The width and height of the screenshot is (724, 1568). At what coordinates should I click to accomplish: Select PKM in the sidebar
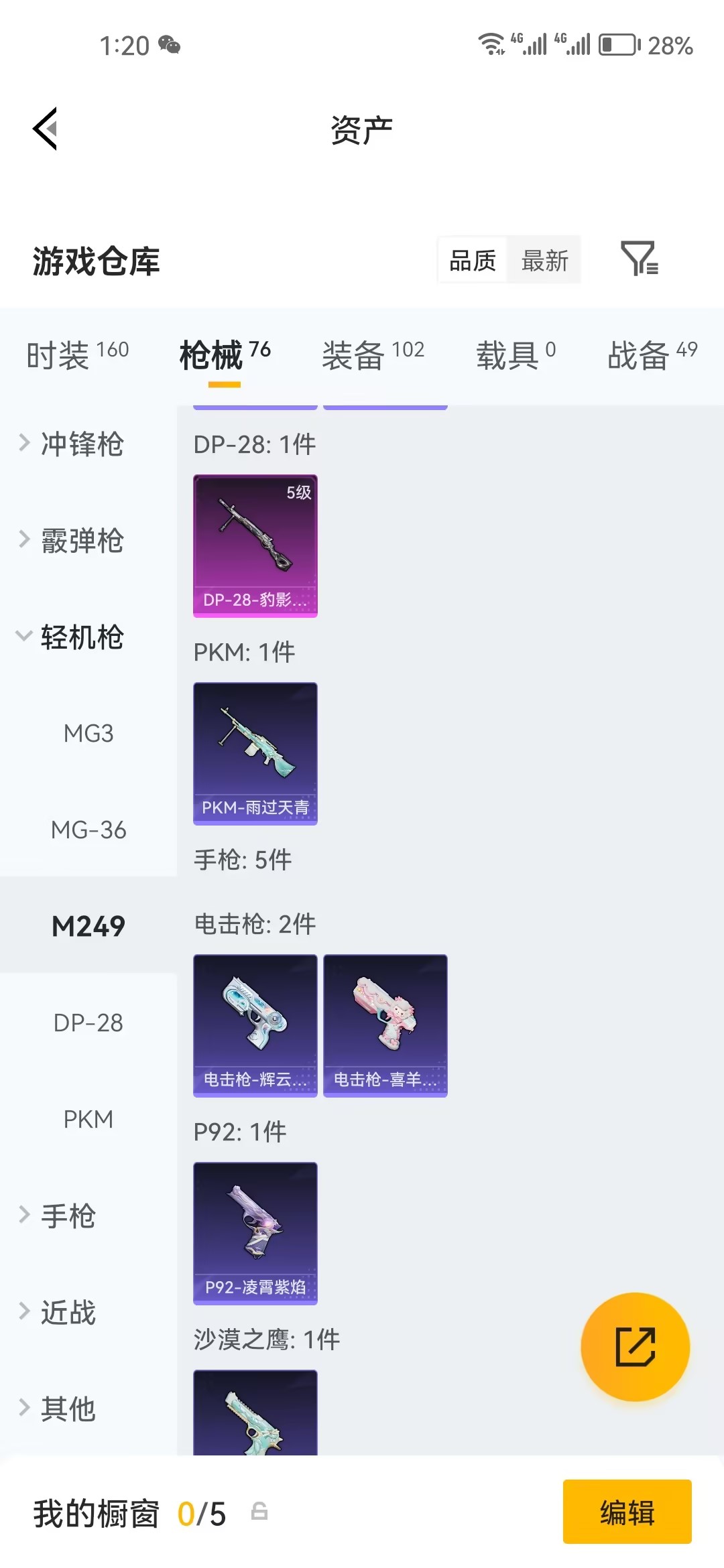click(88, 1118)
